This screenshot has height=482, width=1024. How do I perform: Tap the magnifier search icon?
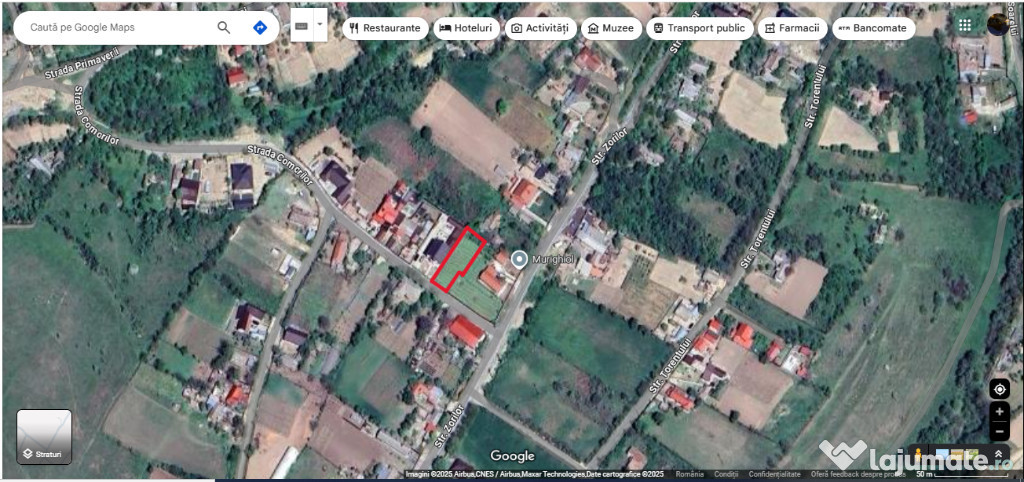click(224, 27)
